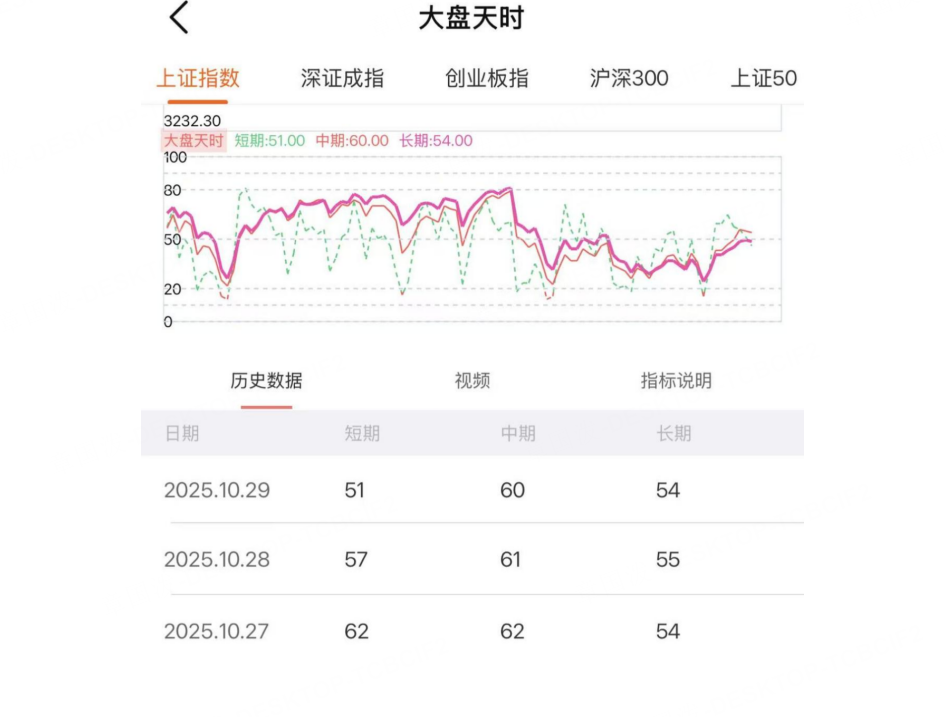This screenshot has width=946, height=717.
Task: Open the 创业板指 tab
Action: [x=487, y=79]
